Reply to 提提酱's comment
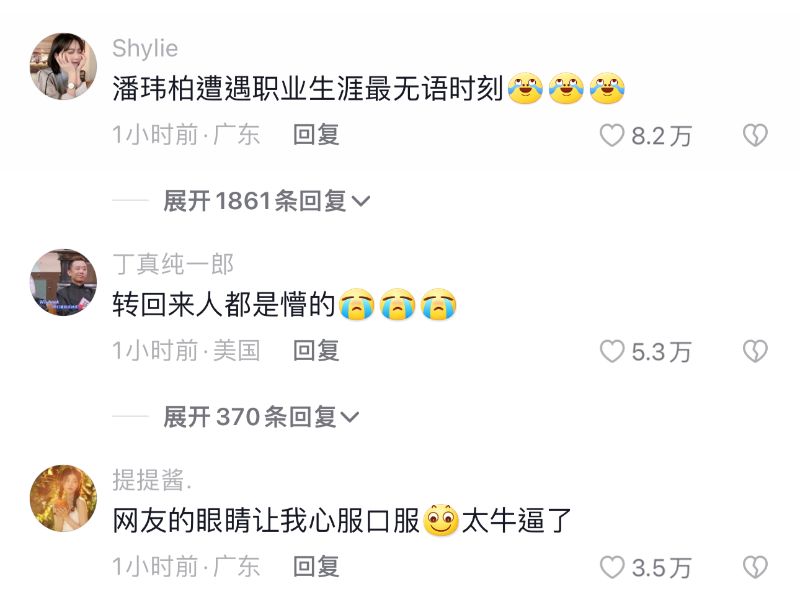 (x=316, y=567)
